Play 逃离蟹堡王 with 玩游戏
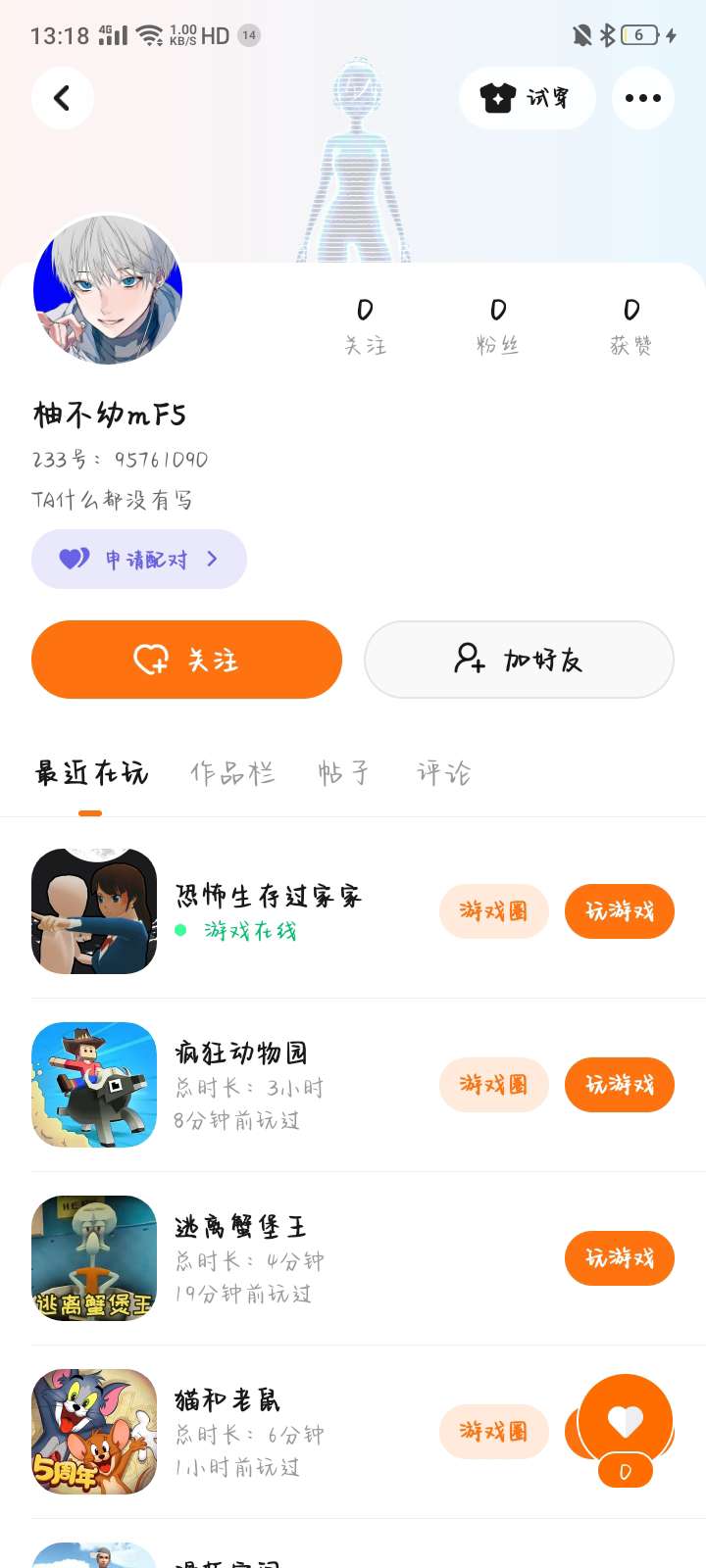Image resolution: width=706 pixels, height=1568 pixels. 619,1258
